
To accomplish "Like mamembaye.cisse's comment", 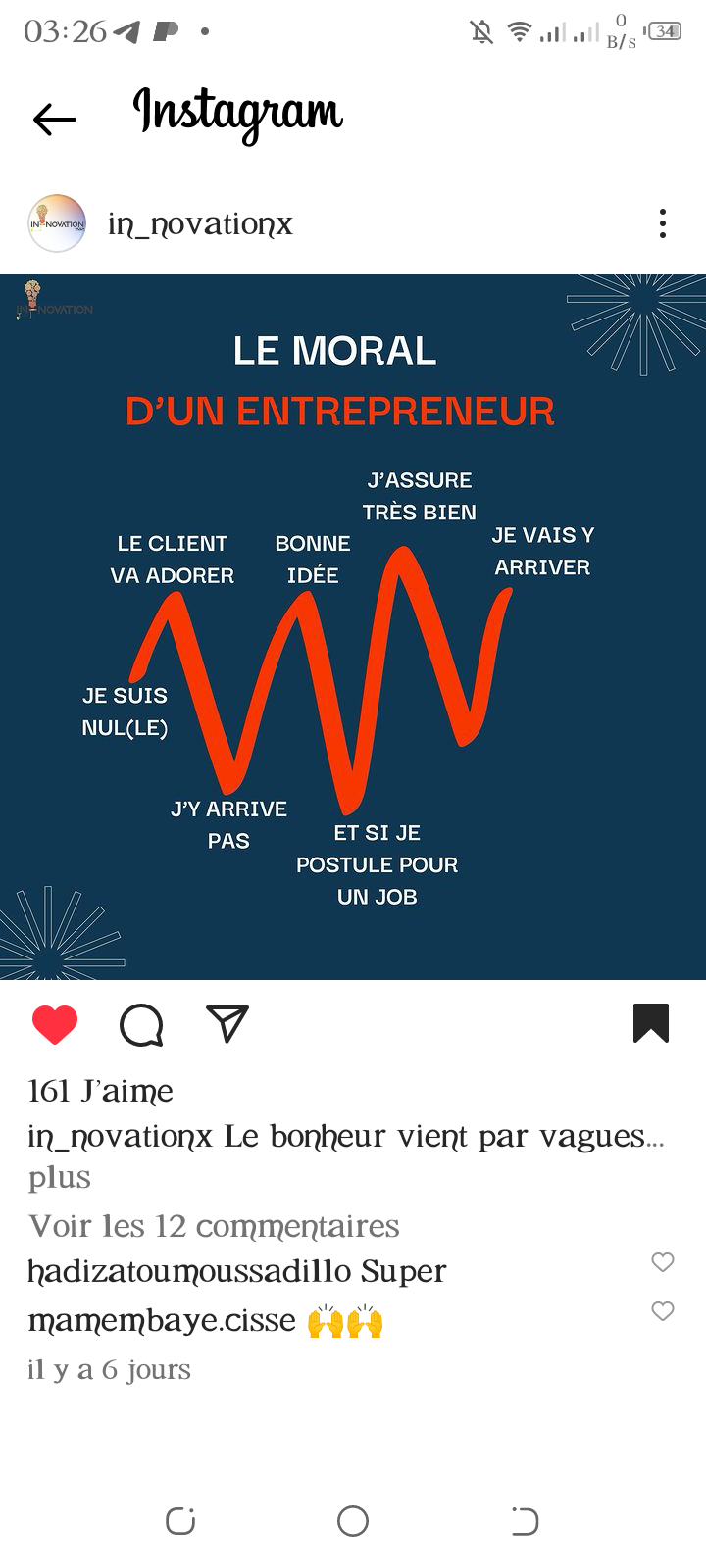I will [x=663, y=1311].
